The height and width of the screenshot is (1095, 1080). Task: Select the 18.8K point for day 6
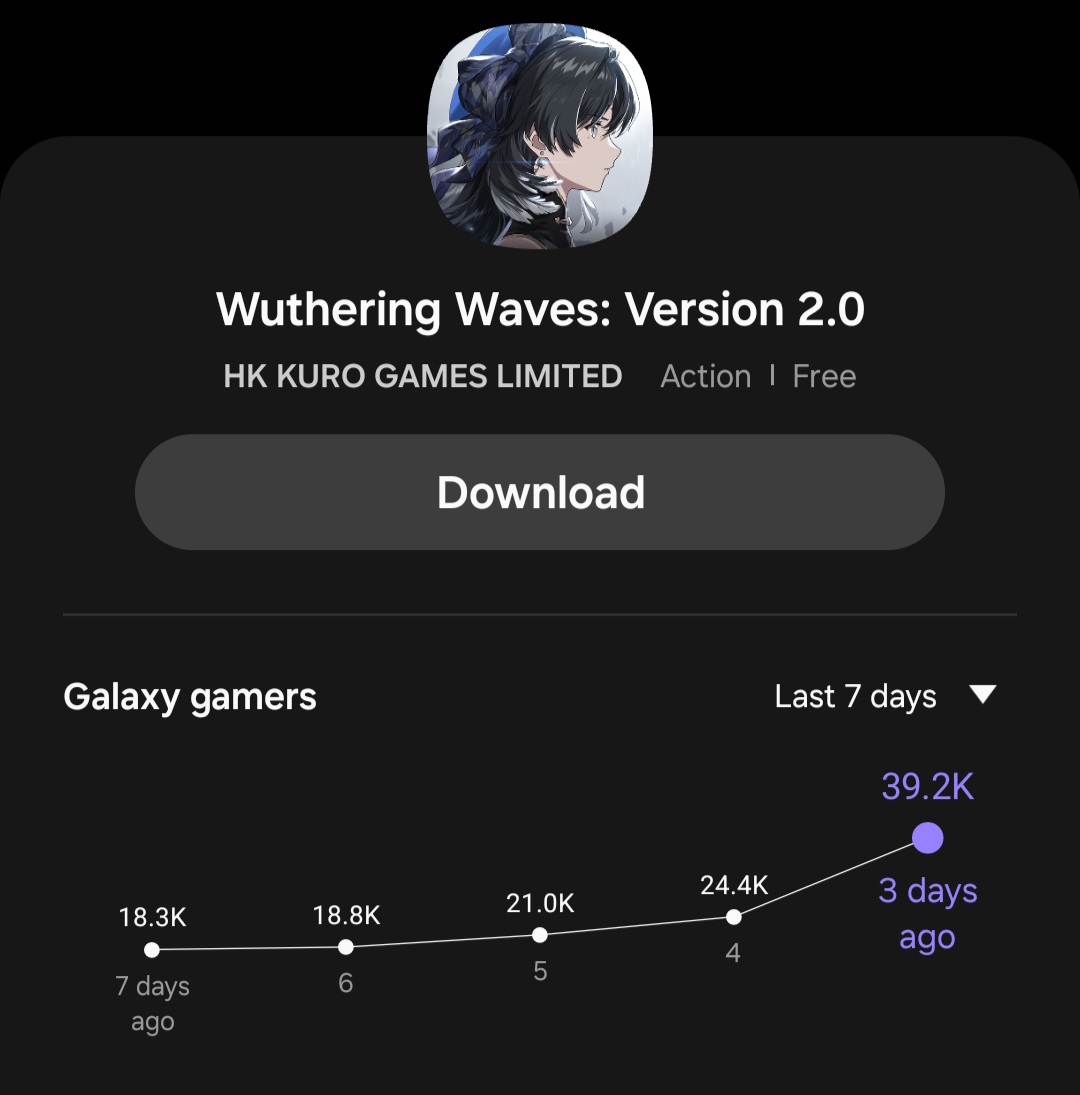(x=346, y=946)
